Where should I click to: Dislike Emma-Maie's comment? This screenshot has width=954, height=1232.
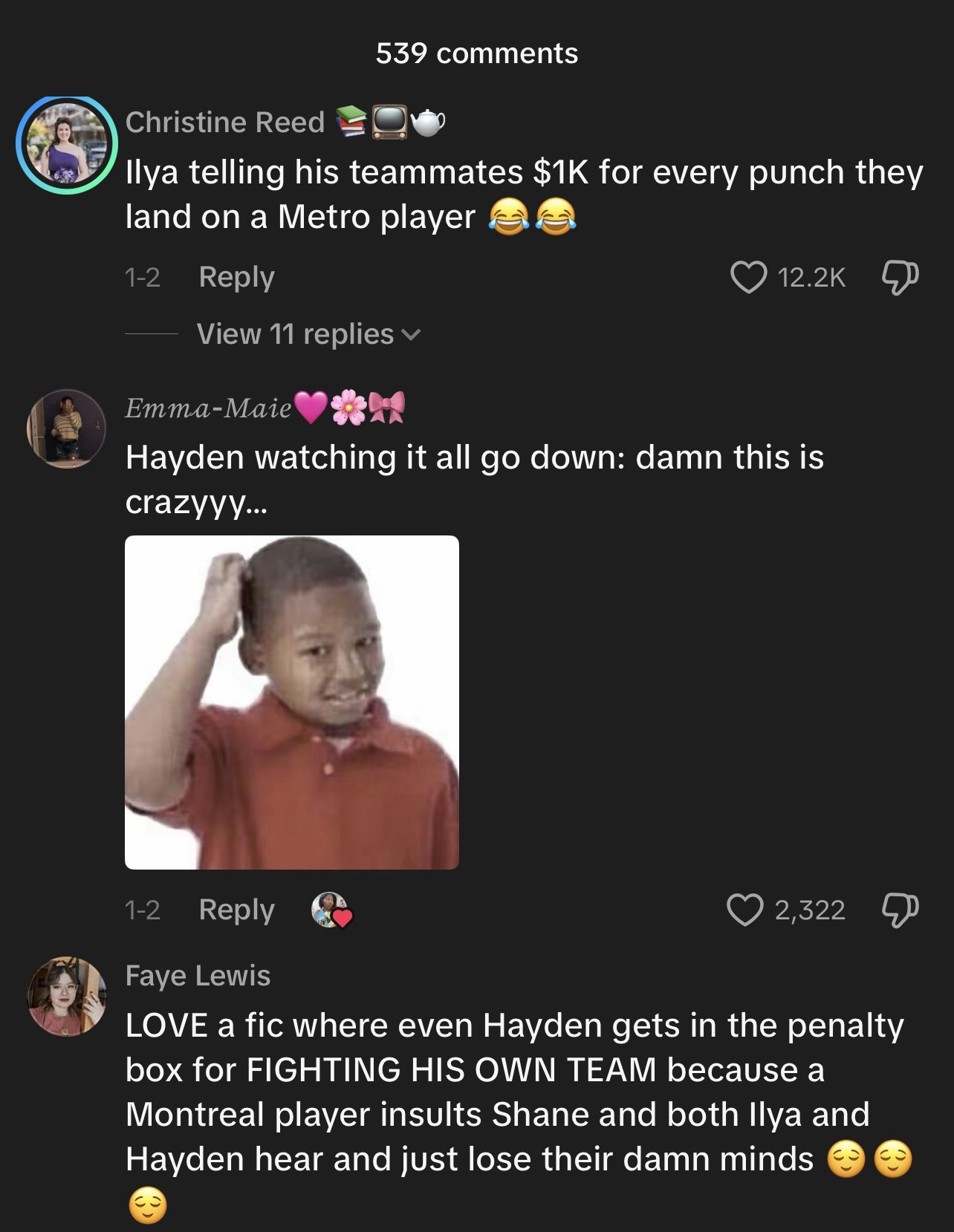click(x=900, y=910)
